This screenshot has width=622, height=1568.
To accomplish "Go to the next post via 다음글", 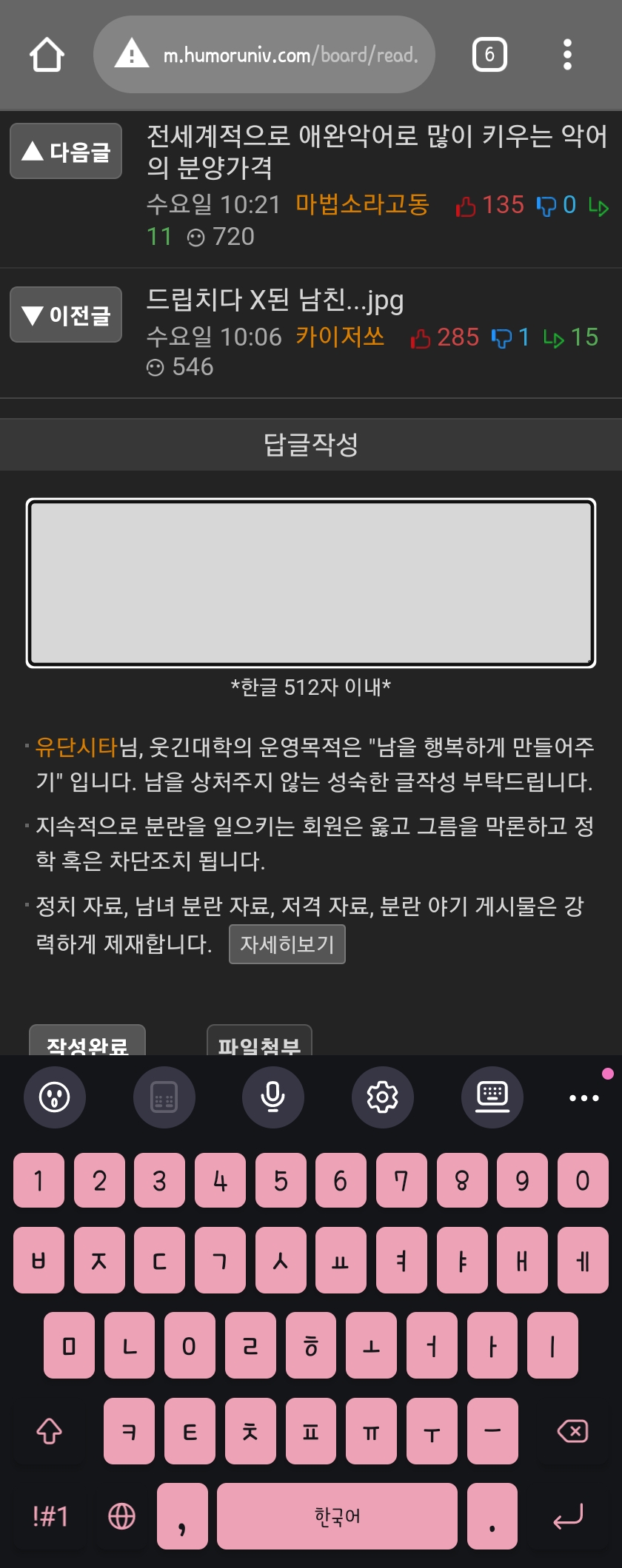I will [x=66, y=152].
